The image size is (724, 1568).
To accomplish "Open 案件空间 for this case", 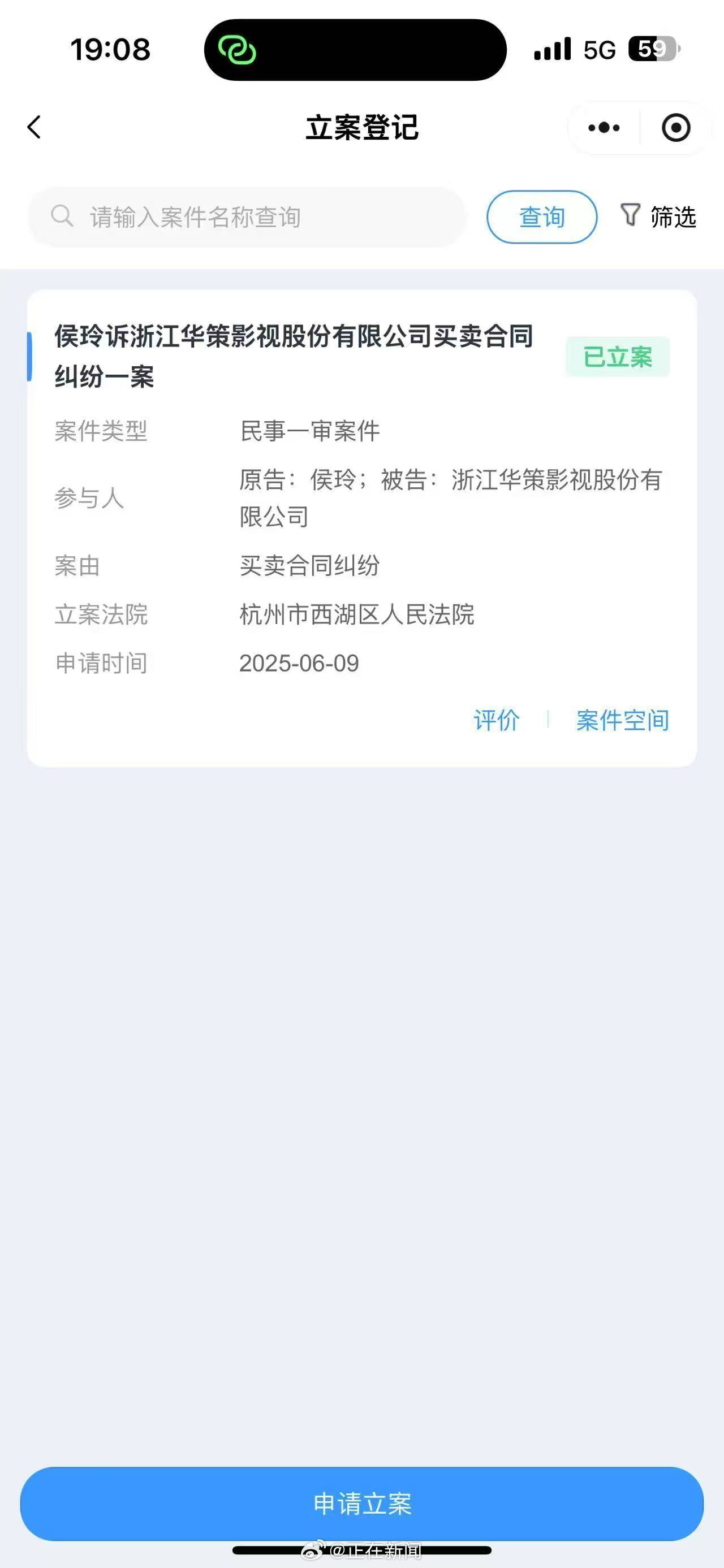I will tap(622, 720).
